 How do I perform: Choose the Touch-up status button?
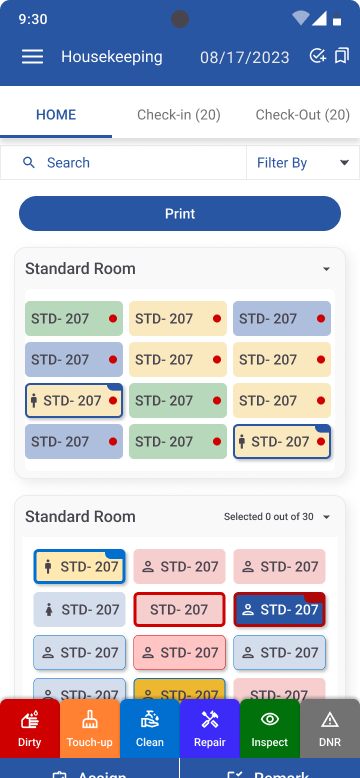coord(90,728)
